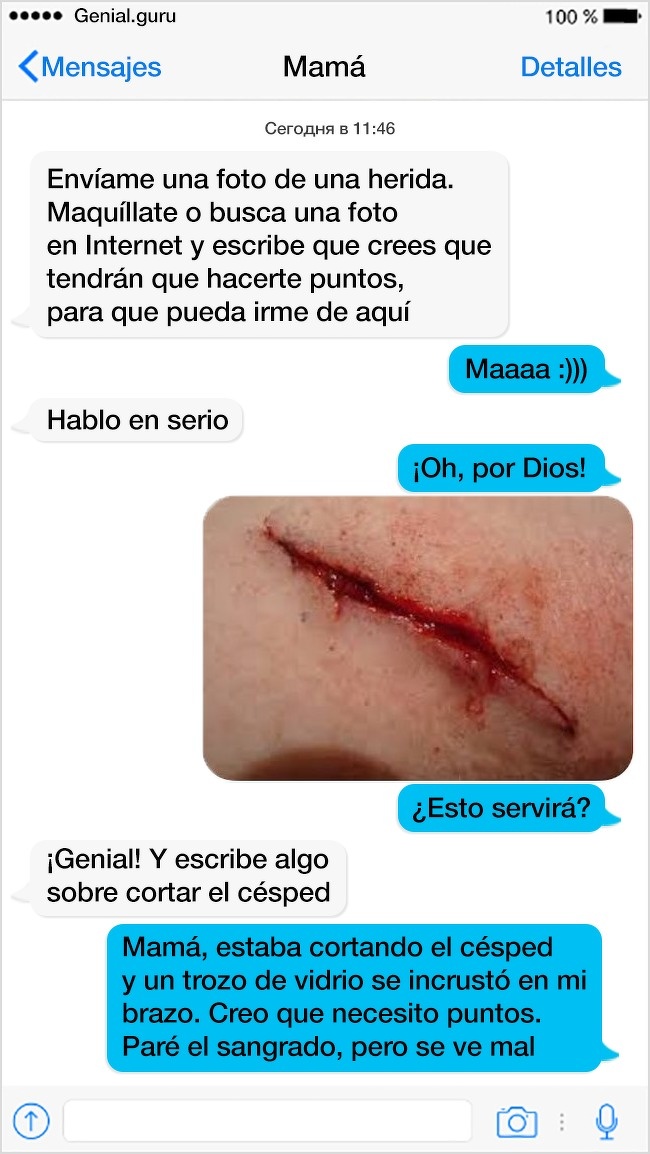Image resolution: width=650 pixels, height=1154 pixels.
Task: Open the camera to attach a photo
Action: 516,1122
